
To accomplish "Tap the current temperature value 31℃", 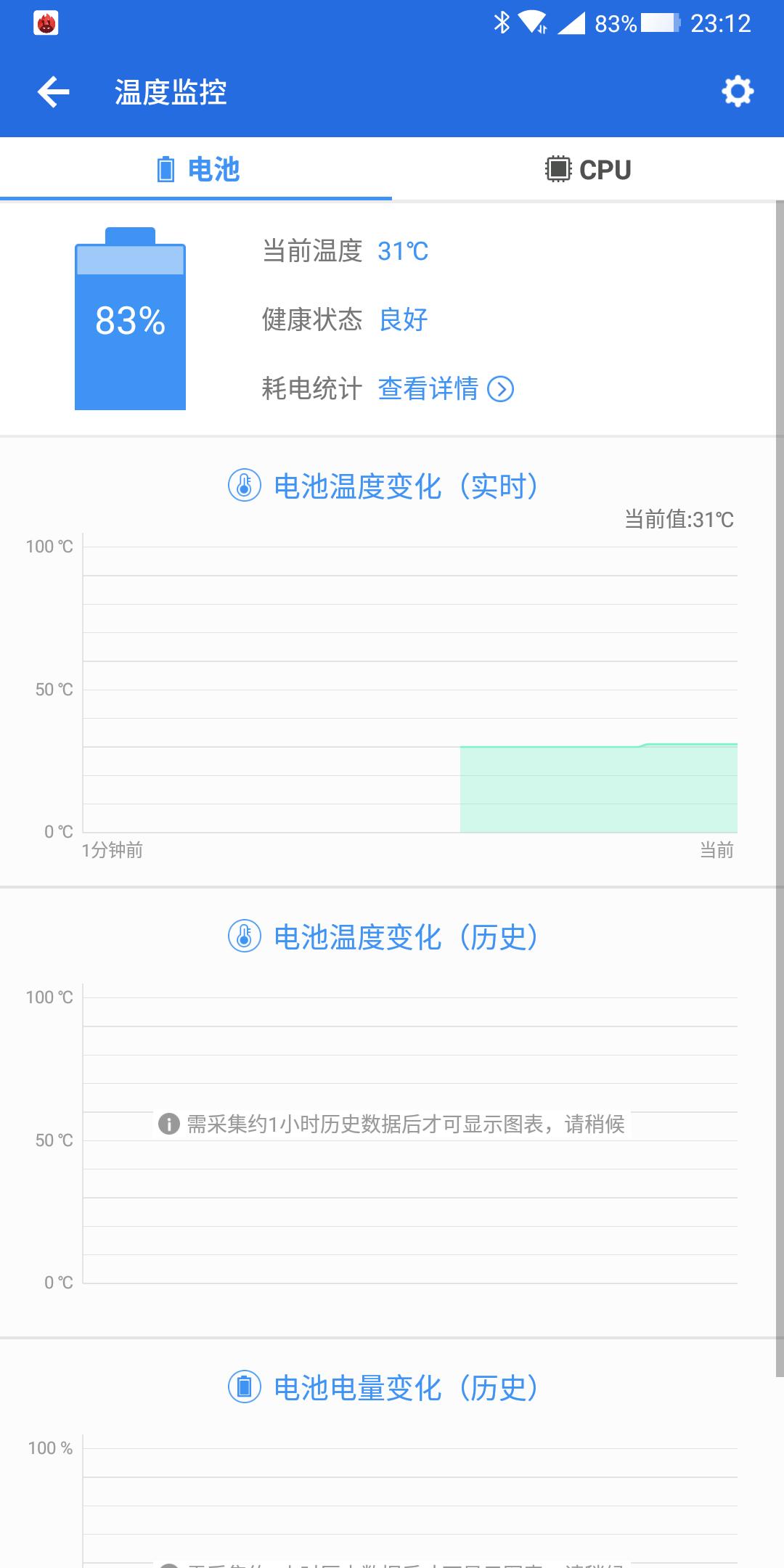I will [x=403, y=250].
